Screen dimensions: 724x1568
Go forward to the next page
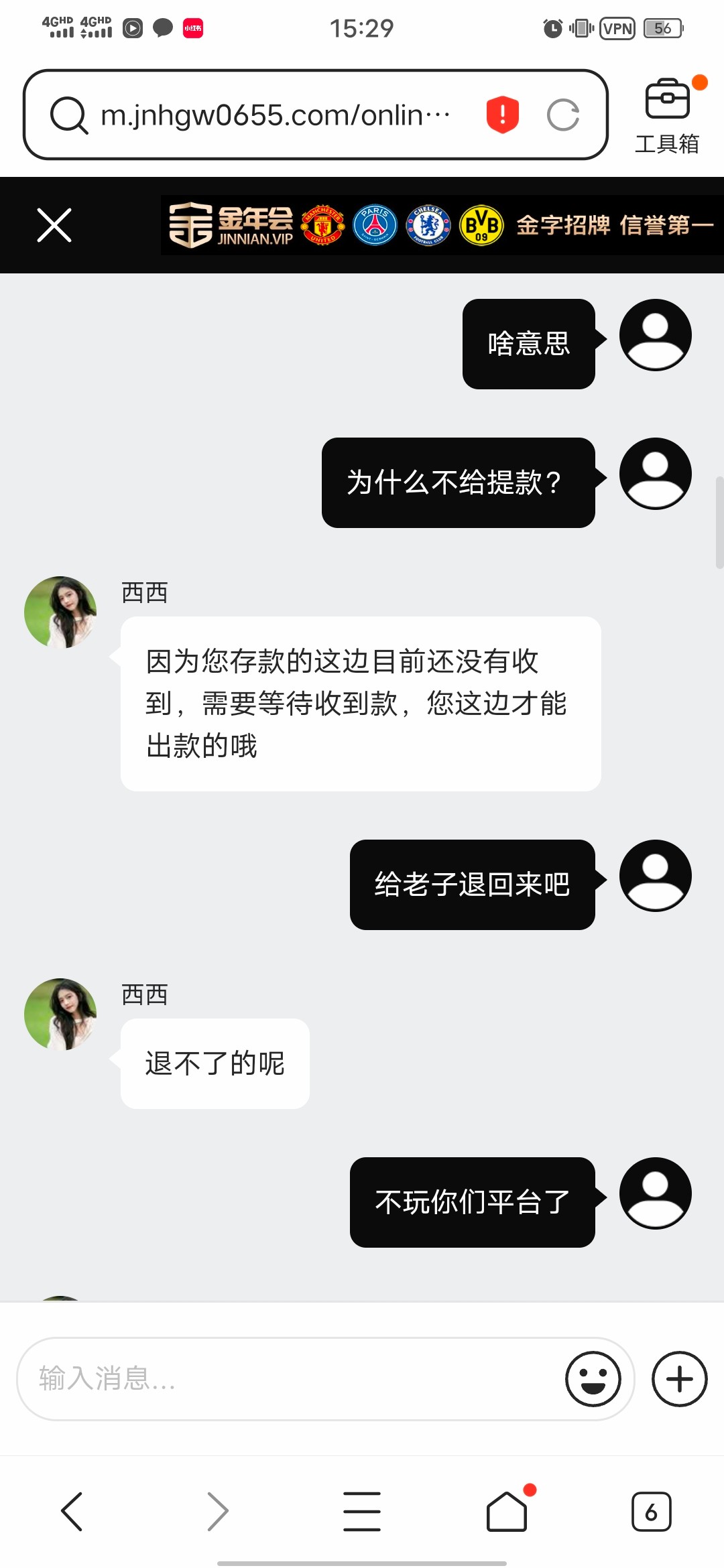pyautogui.click(x=217, y=1511)
